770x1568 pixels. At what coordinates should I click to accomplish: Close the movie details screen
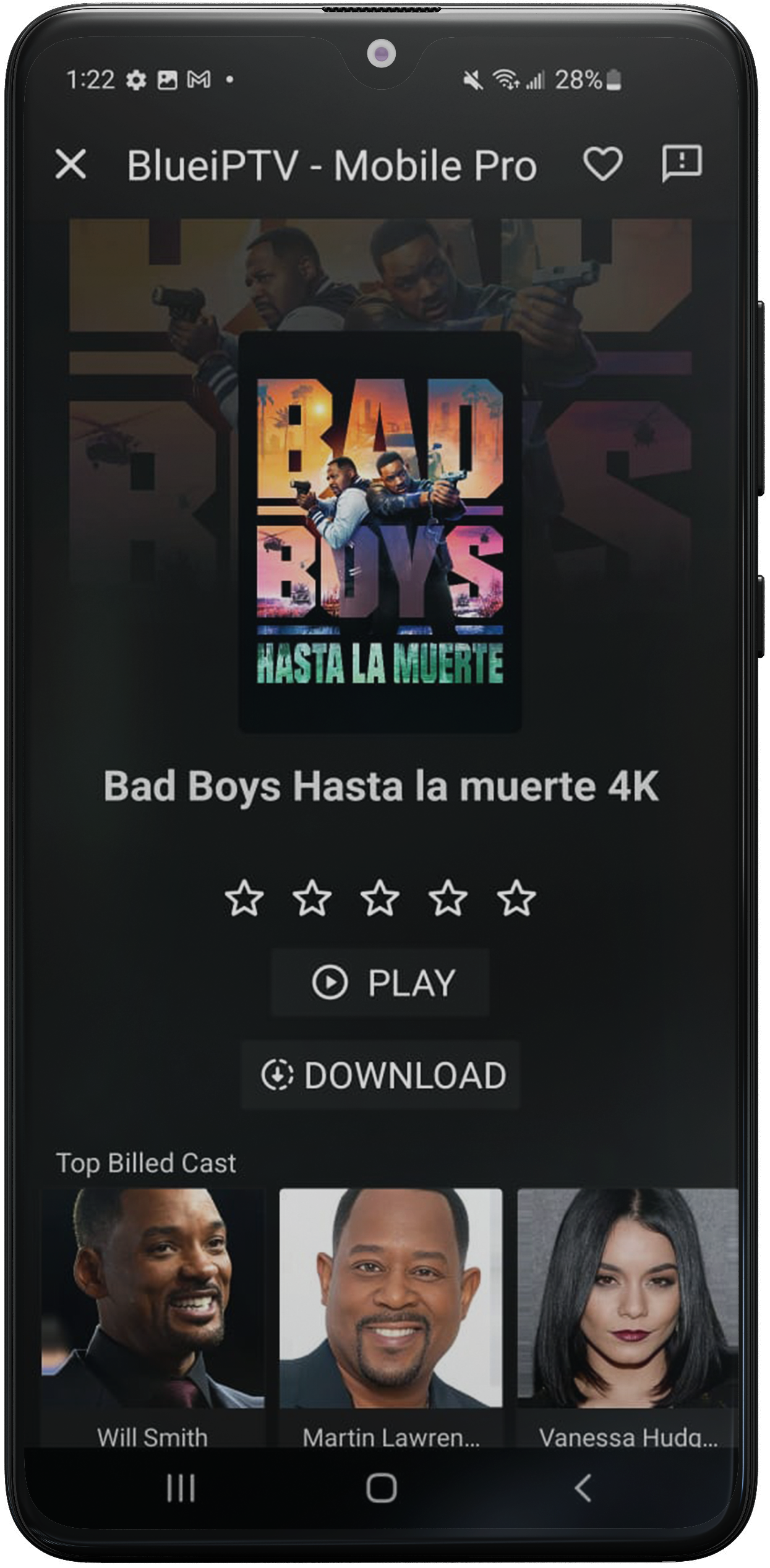pyautogui.click(x=71, y=165)
